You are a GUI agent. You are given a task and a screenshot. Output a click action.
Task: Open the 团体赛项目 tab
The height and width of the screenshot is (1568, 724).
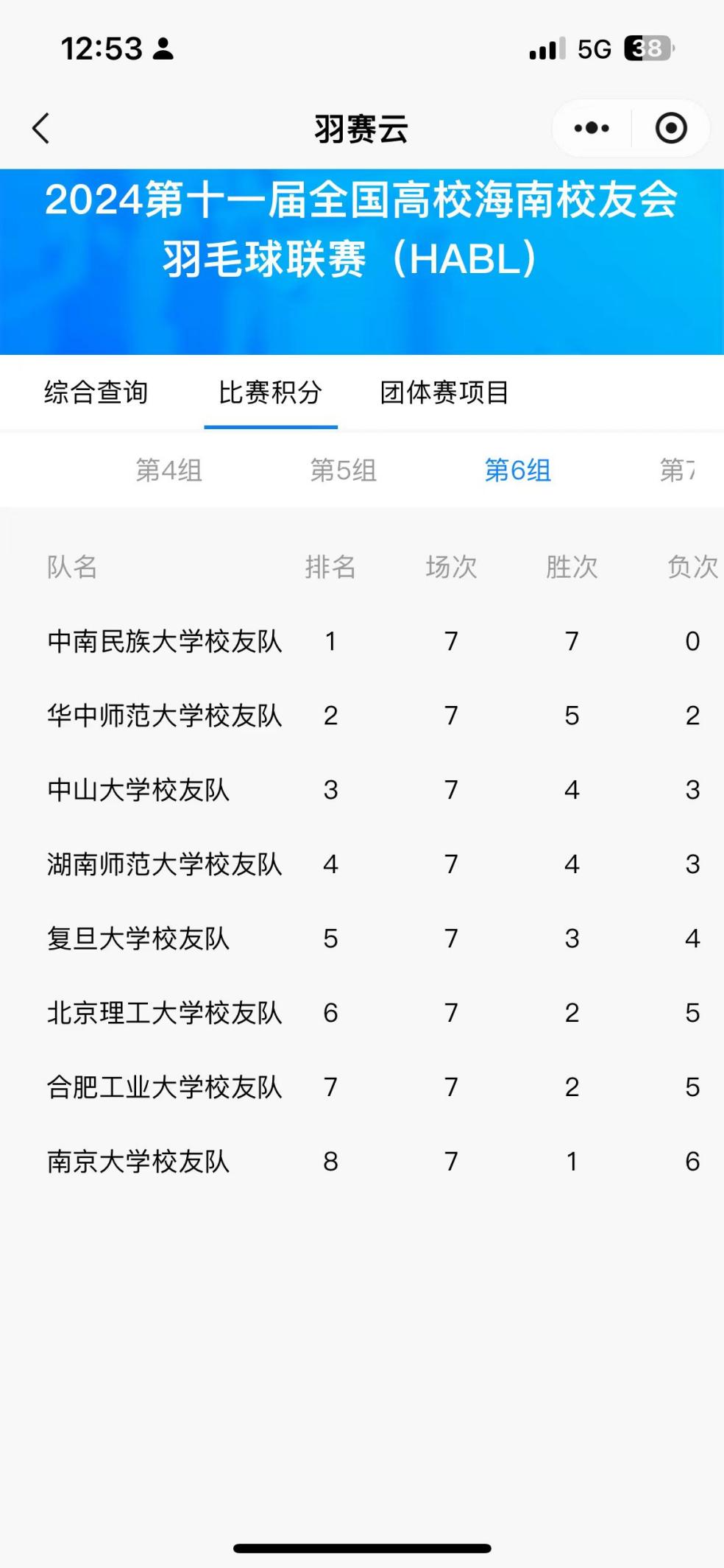[444, 392]
